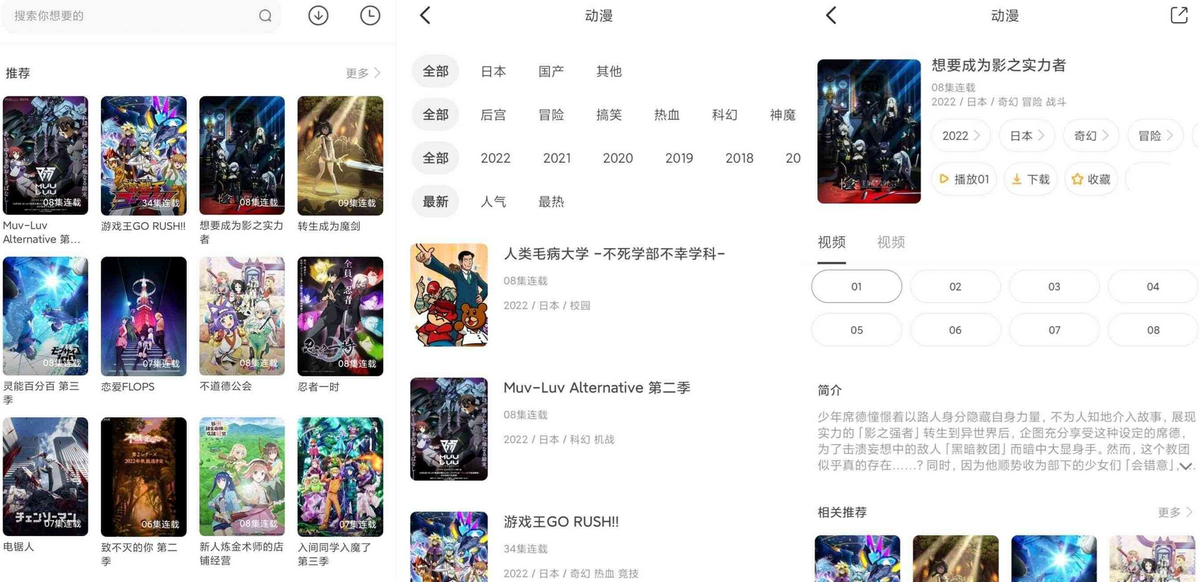1202x582 pixels.
Task: Filter by year 2021
Action: 557,158
